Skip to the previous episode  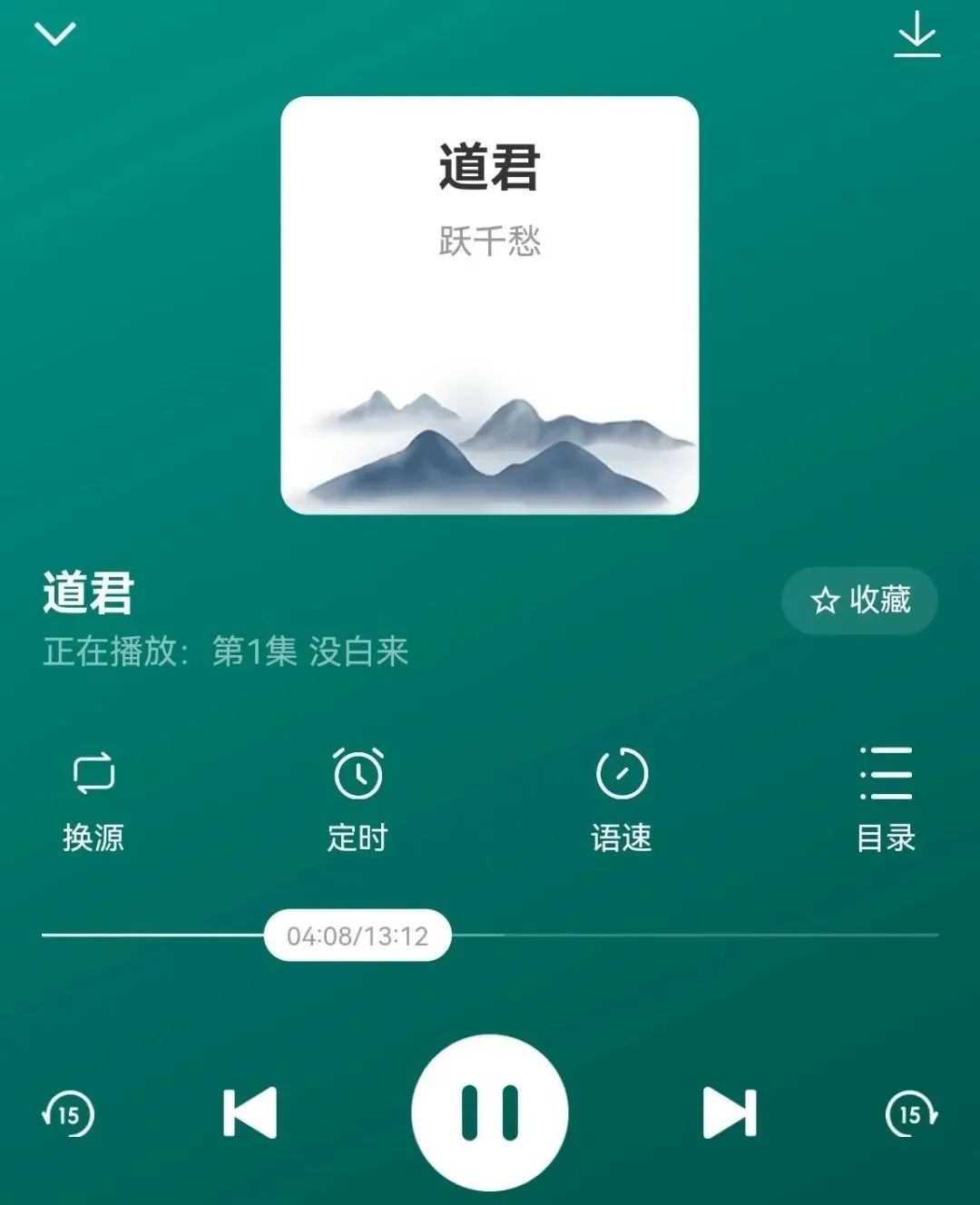point(250,1113)
